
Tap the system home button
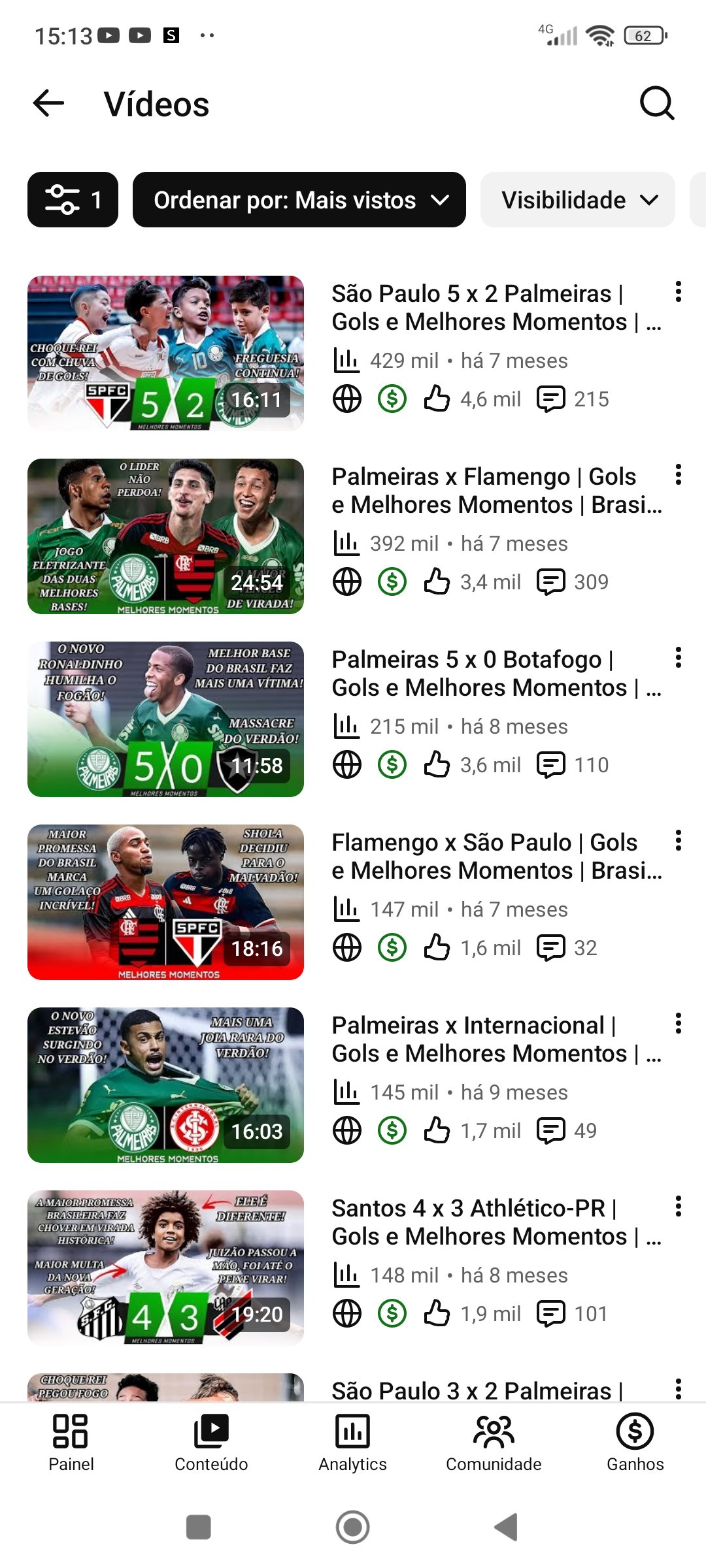point(352,1527)
